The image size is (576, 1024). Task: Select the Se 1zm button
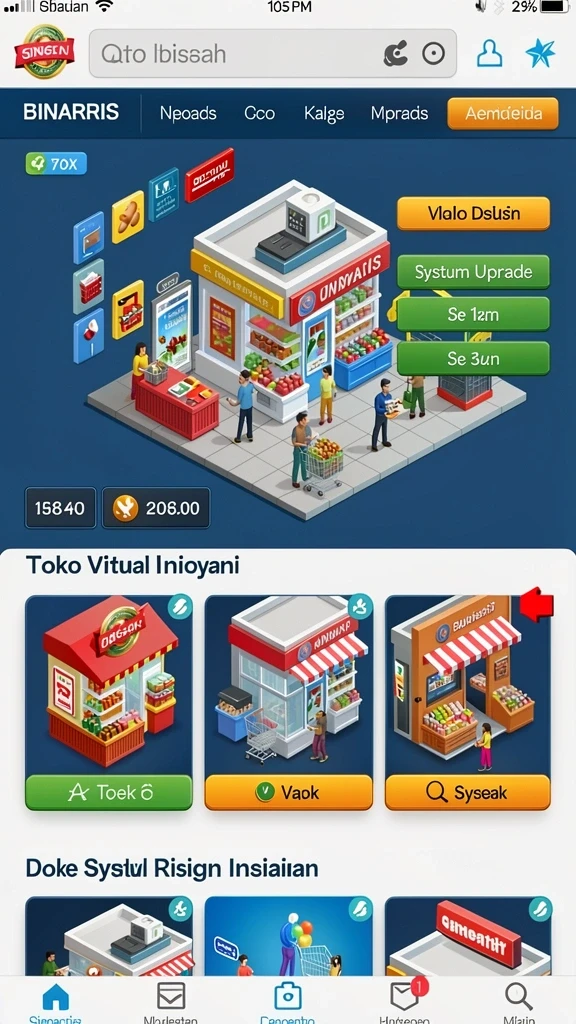coord(473,315)
